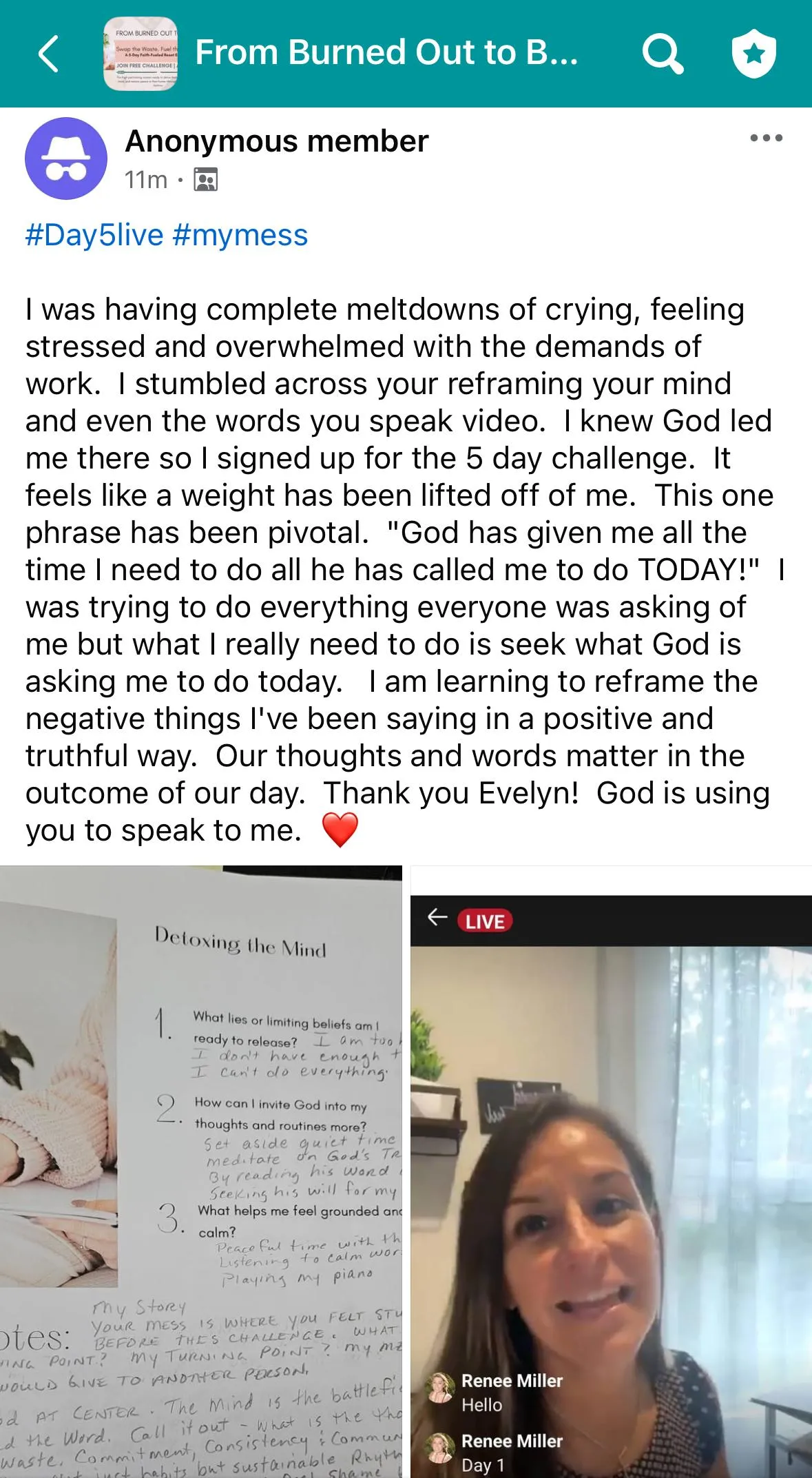Go back using the header arrow

pyautogui.click(x=48, y=54)
